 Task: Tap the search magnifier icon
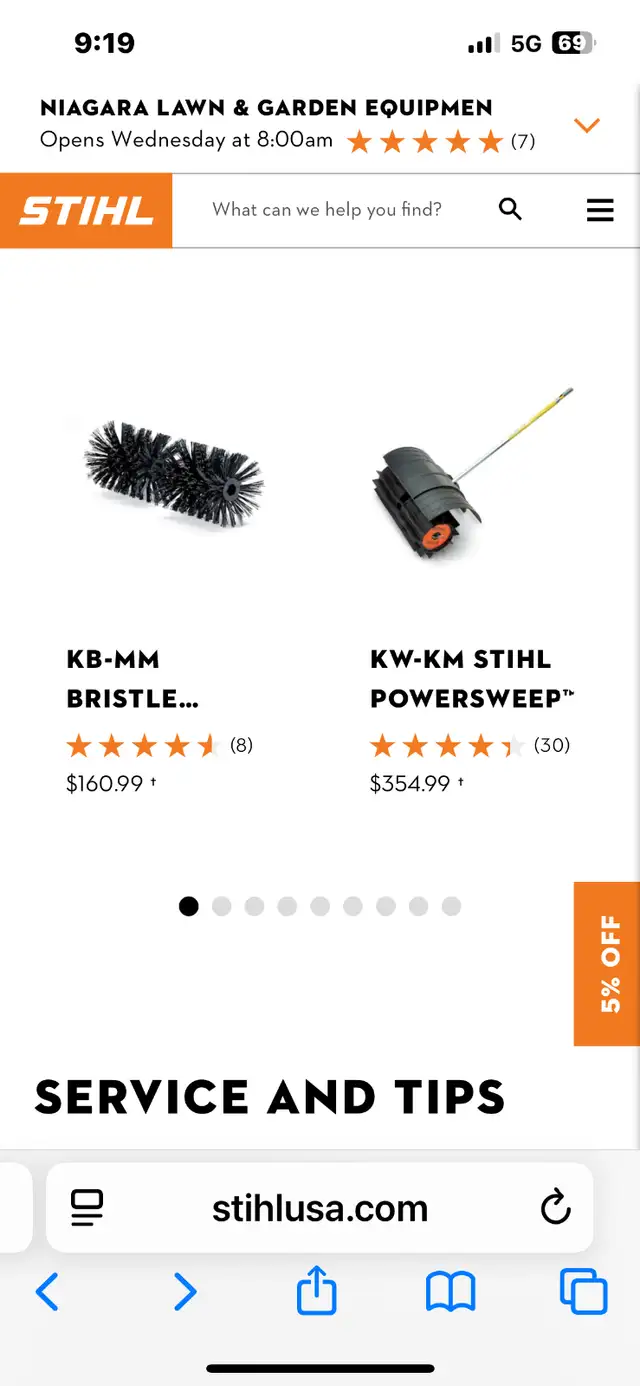(511, 210)
